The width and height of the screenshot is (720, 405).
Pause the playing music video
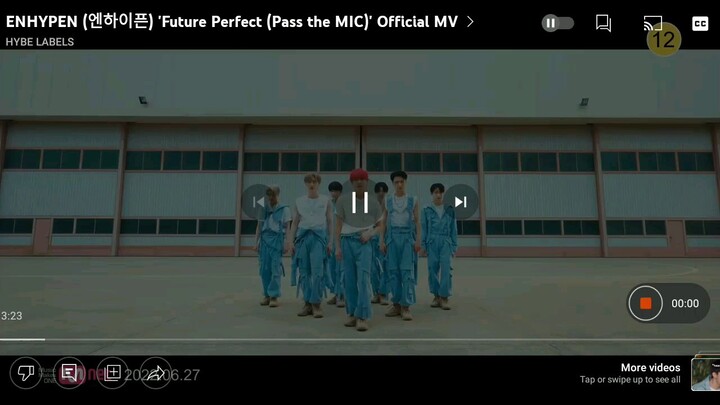(360, 202)
